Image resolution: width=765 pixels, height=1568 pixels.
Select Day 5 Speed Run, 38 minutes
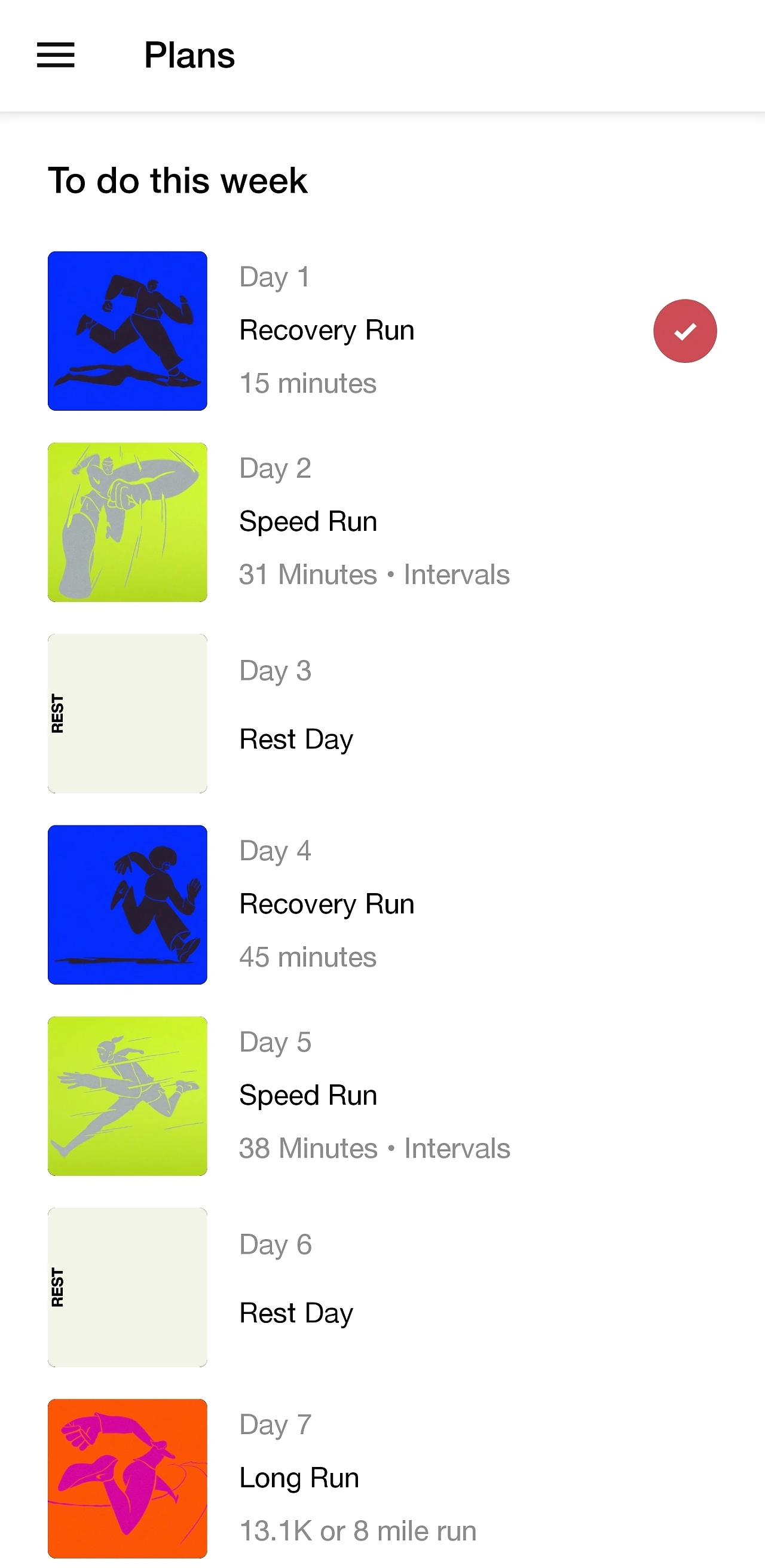308,1096
